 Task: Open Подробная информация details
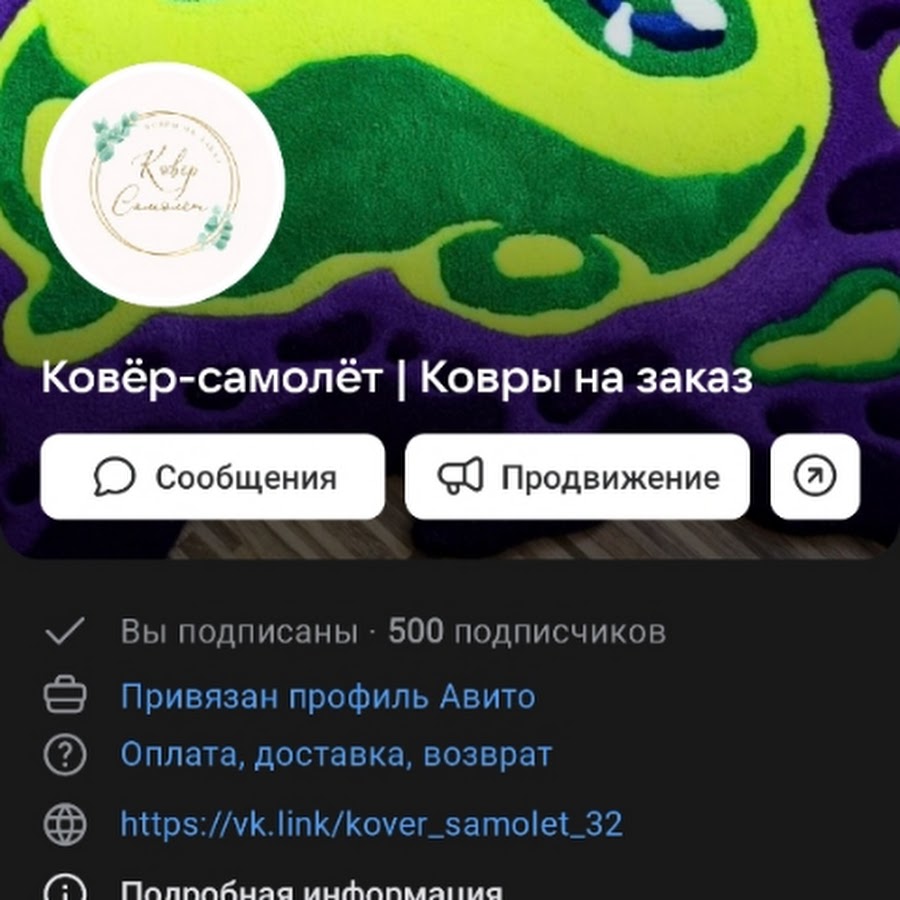click(x=310, y=888)
